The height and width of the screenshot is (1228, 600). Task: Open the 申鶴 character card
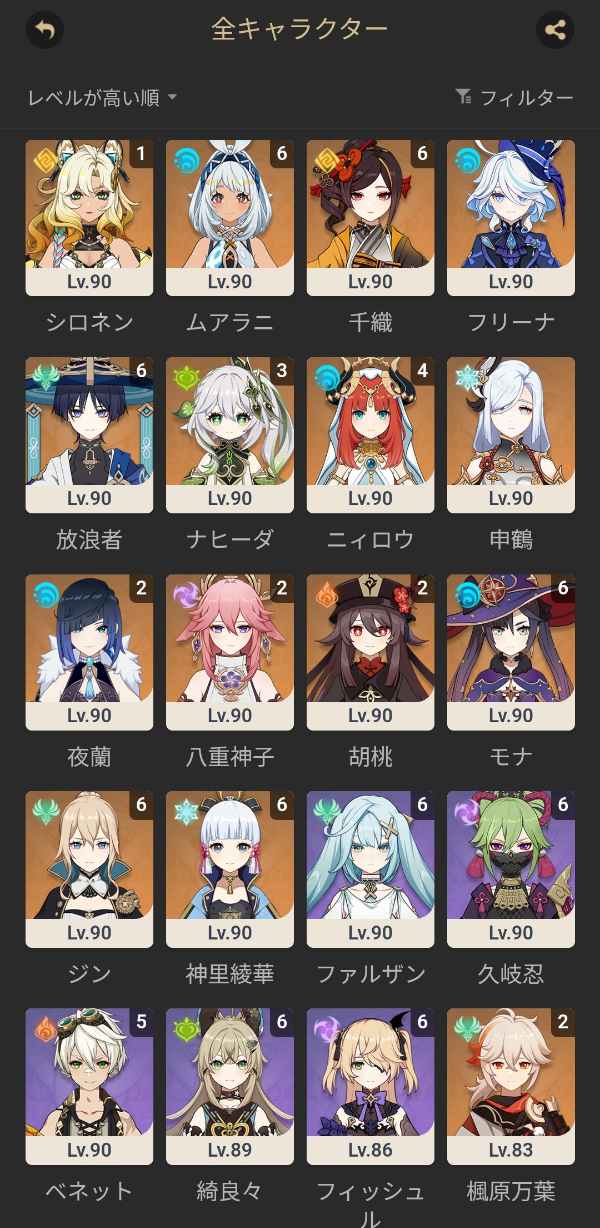511,435
